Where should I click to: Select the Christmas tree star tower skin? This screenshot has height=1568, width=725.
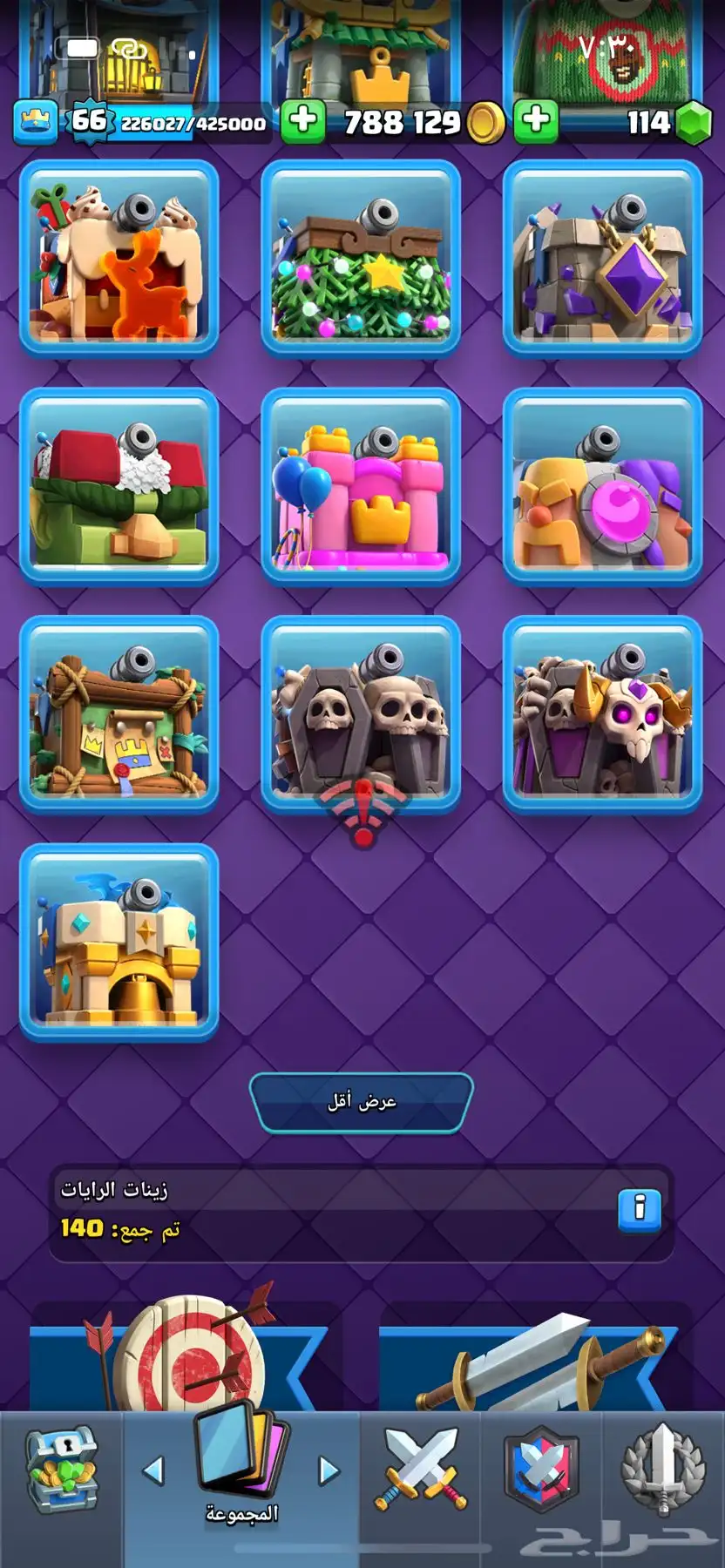pyautogui.click(x=361, y=258)
